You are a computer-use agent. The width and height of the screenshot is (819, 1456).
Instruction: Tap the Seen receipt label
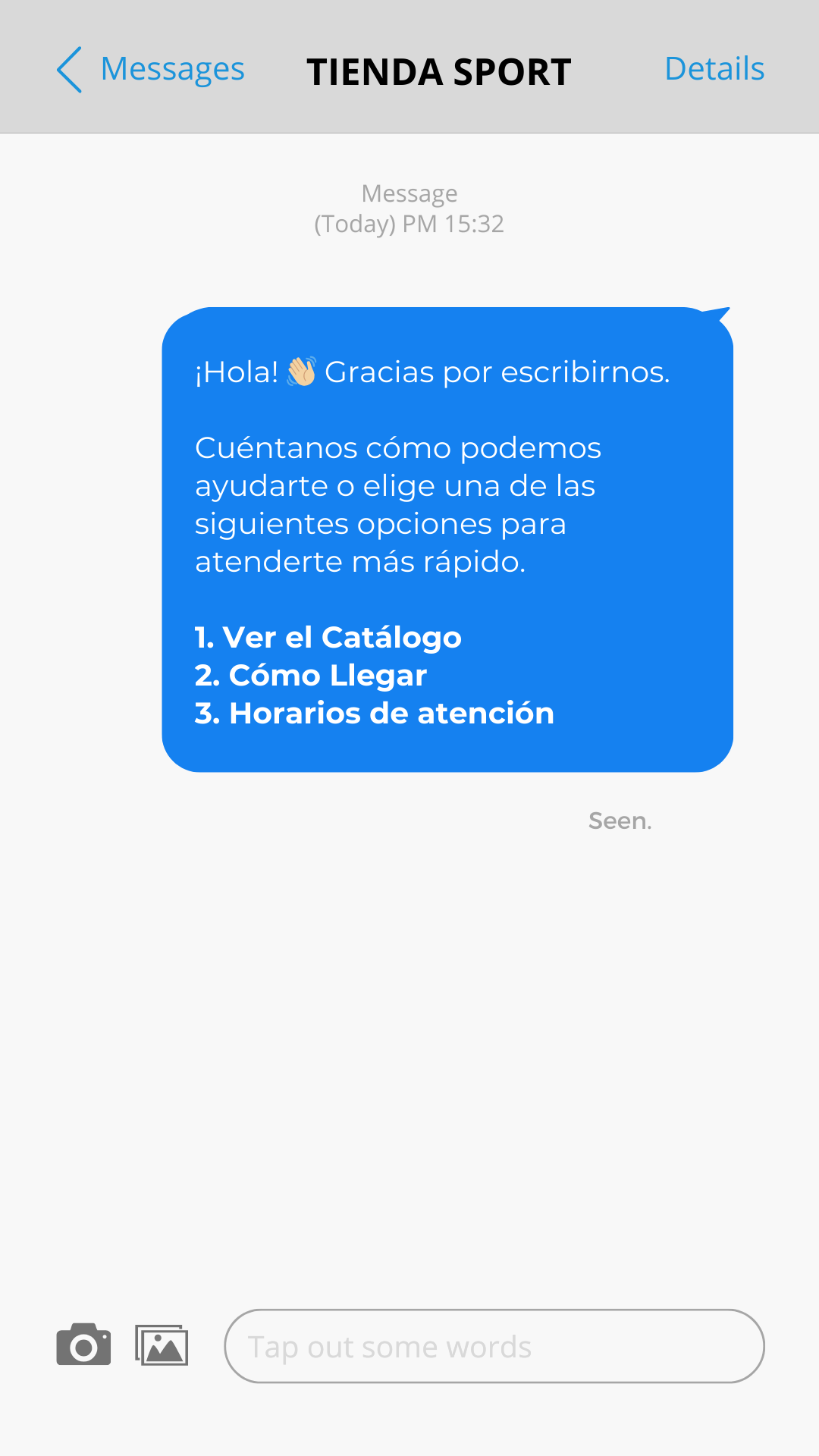pyautogui.click(x=620, y=821)
